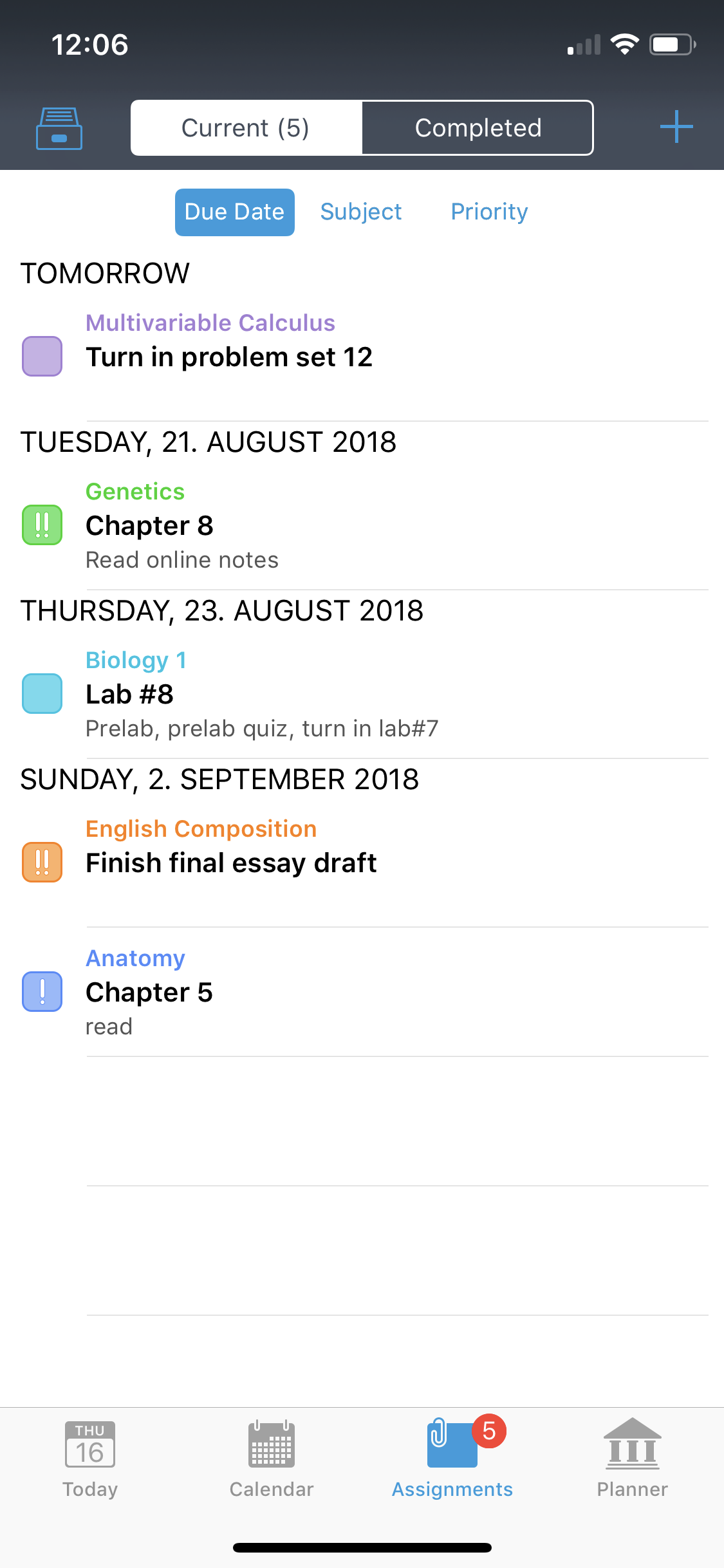Check off Anatomy Chapter 5 box
The width and height of the screenshot is (724, 1568).
[x=42, y=991]
